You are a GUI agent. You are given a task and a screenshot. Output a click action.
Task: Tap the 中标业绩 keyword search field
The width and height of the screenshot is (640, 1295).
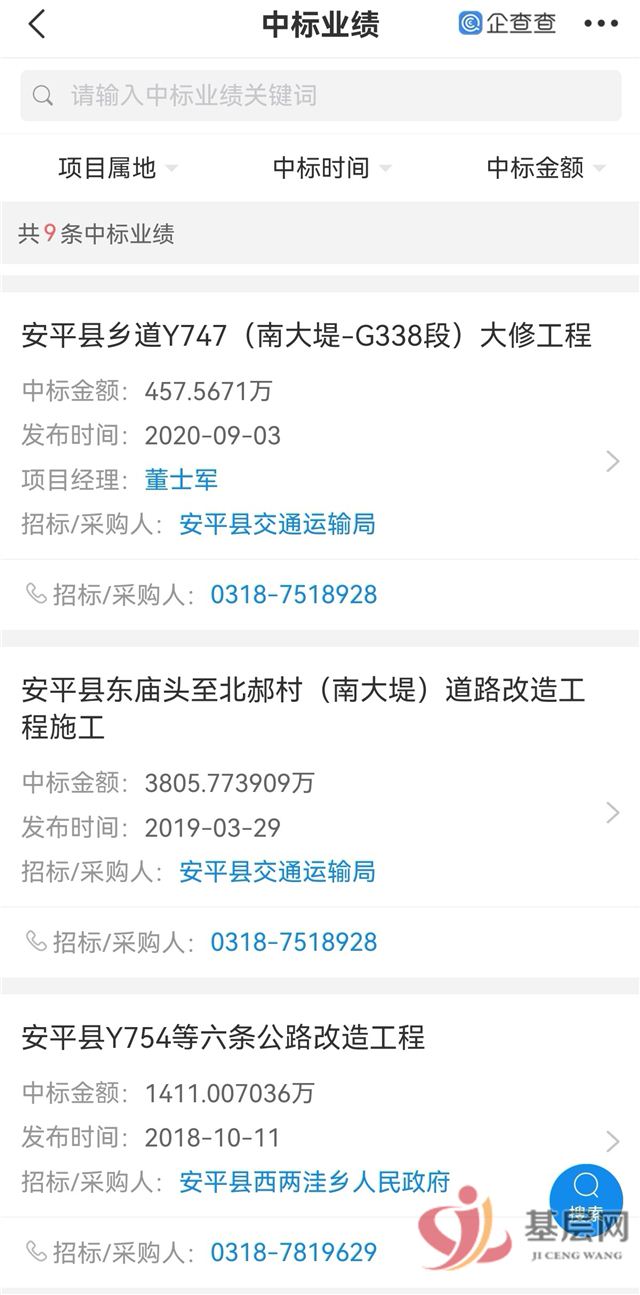click(x=320, y=96)
